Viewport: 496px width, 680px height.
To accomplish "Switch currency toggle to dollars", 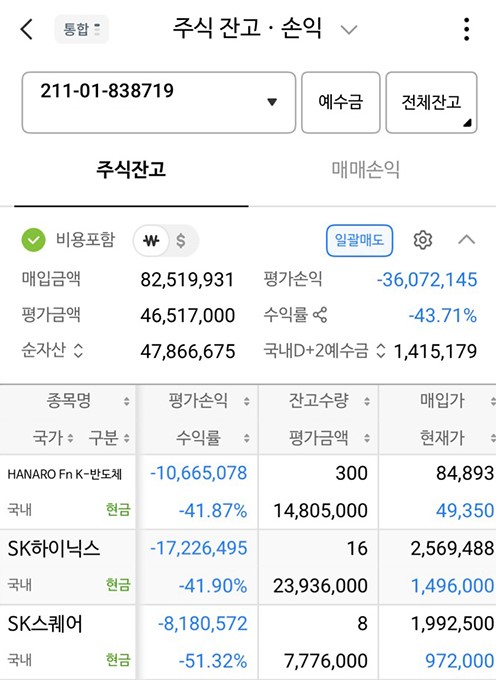I will point(181,240).
